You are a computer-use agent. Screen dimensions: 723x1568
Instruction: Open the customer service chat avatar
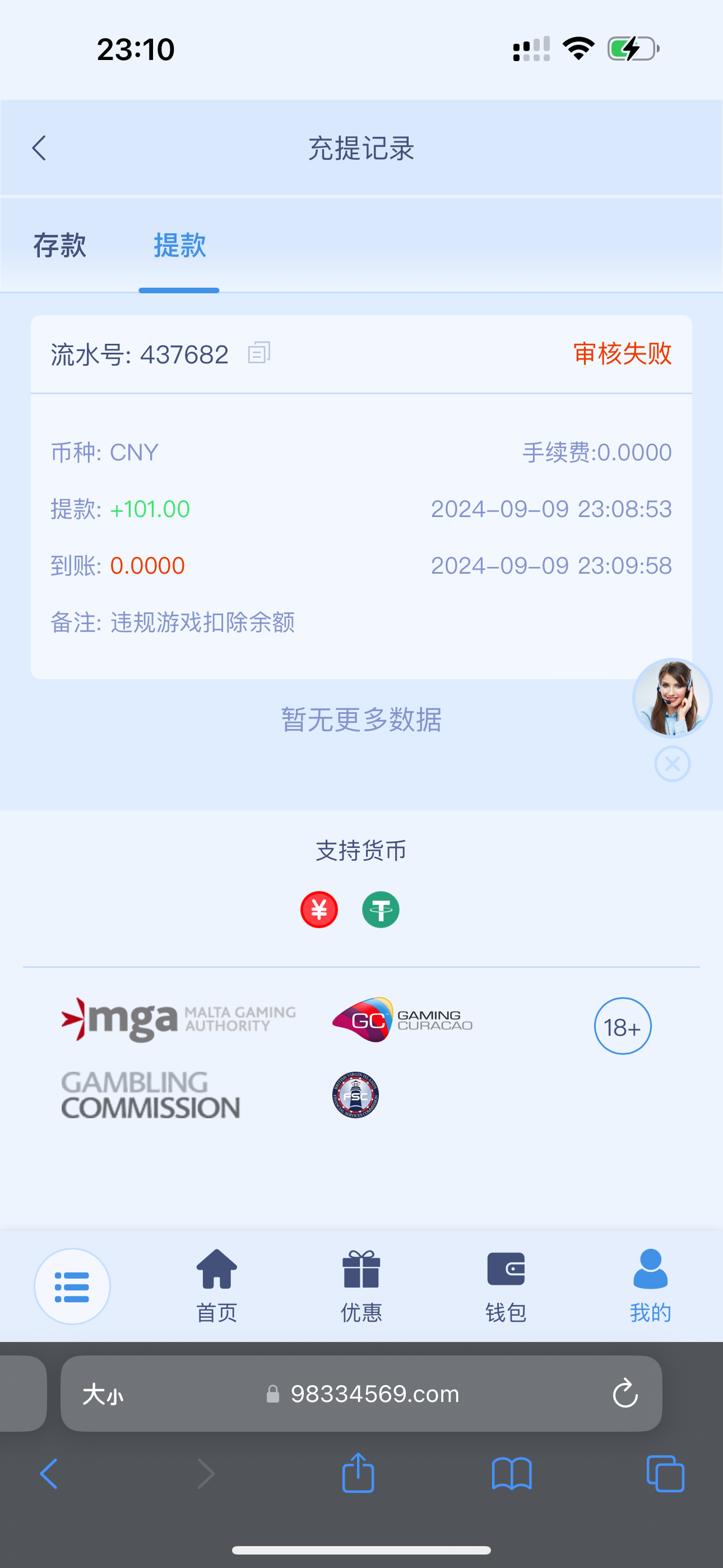coord(672,698)
